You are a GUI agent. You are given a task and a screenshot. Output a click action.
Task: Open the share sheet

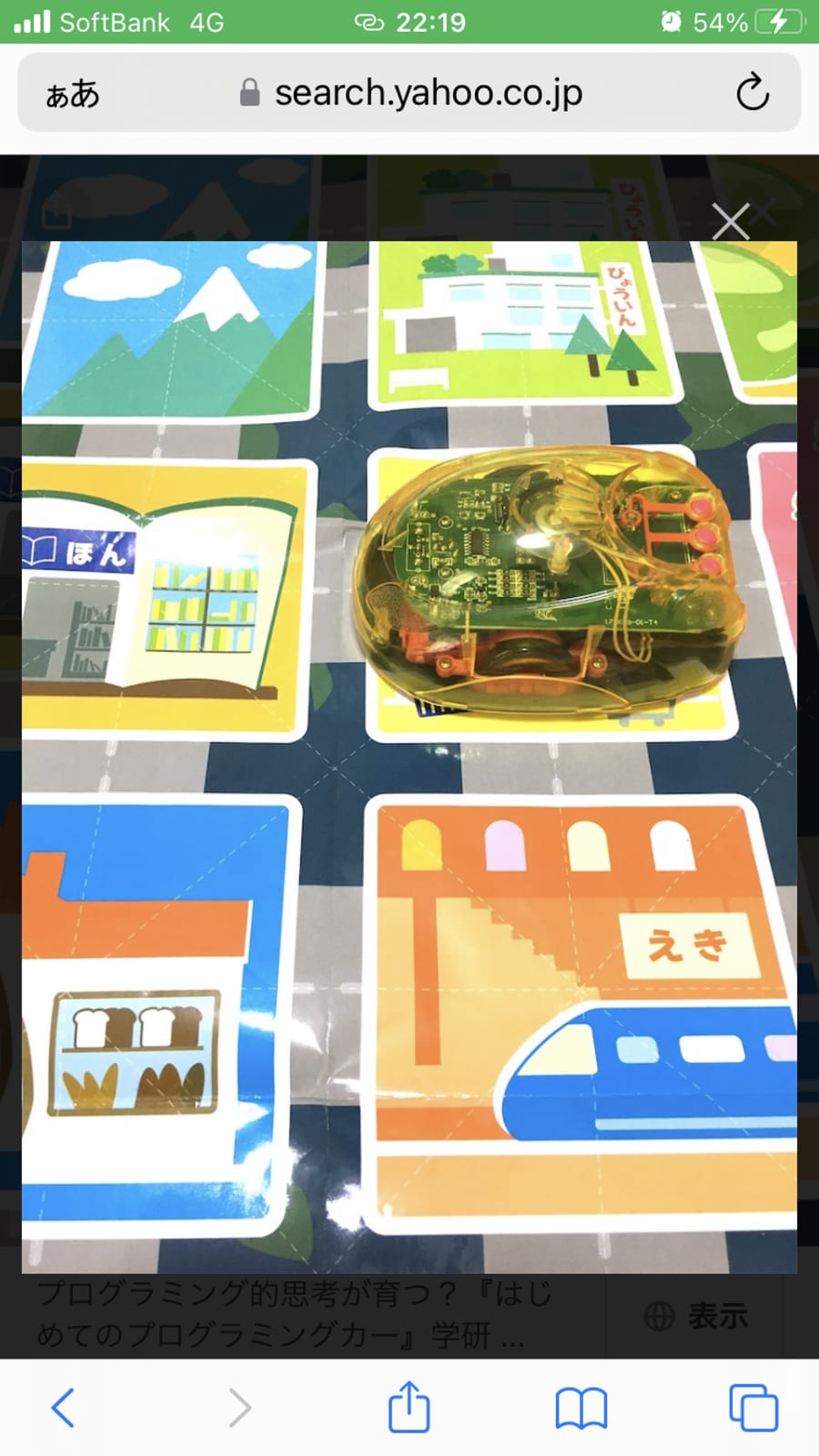pos(409,1407)
